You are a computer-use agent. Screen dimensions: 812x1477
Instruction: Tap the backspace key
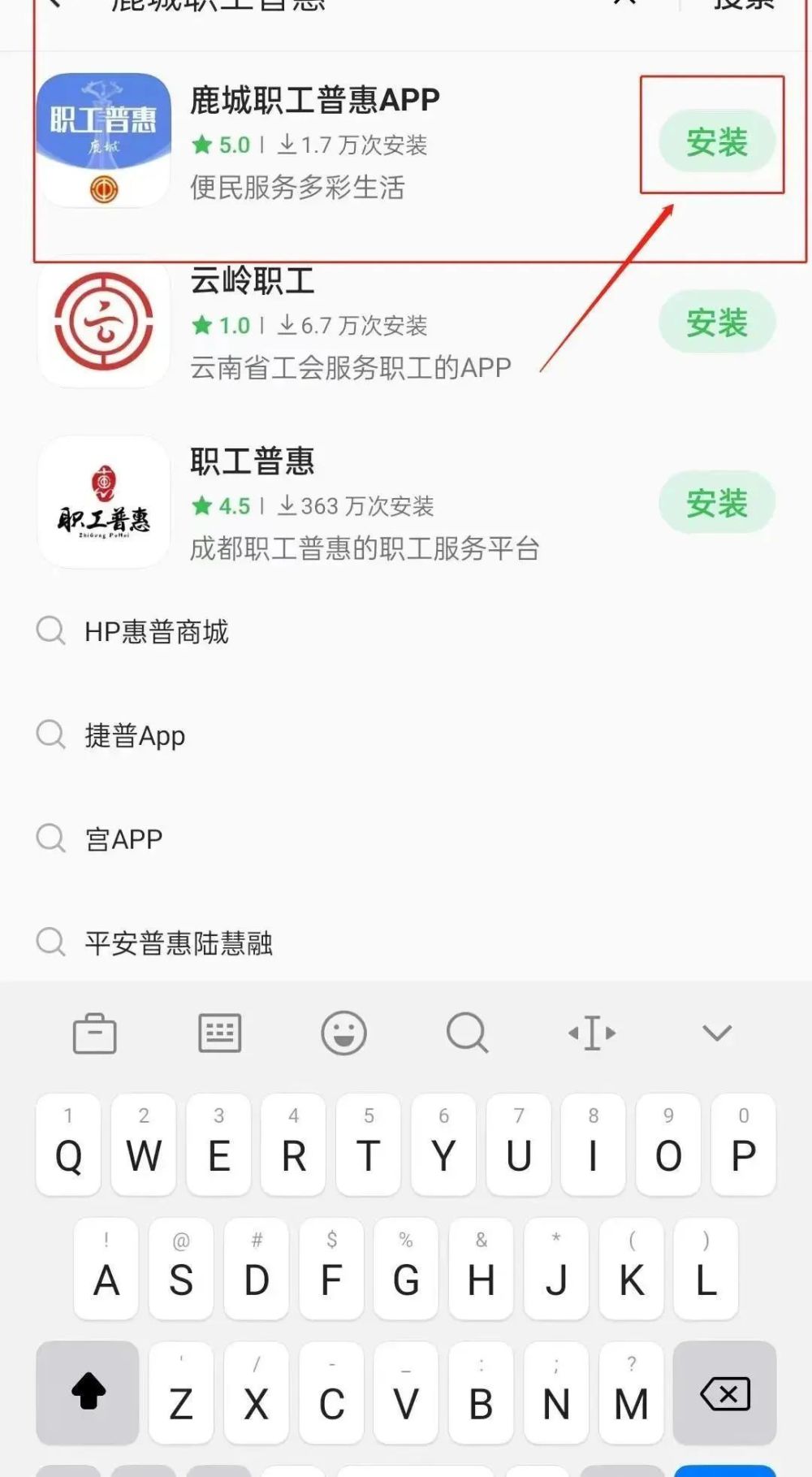coord(724,1394)
